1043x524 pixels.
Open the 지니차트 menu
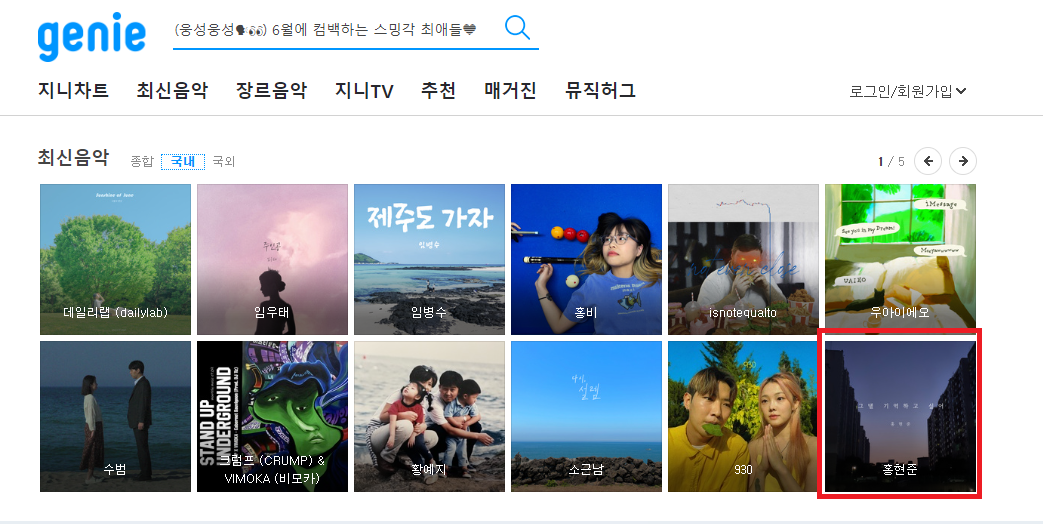[x=73, y=91]
